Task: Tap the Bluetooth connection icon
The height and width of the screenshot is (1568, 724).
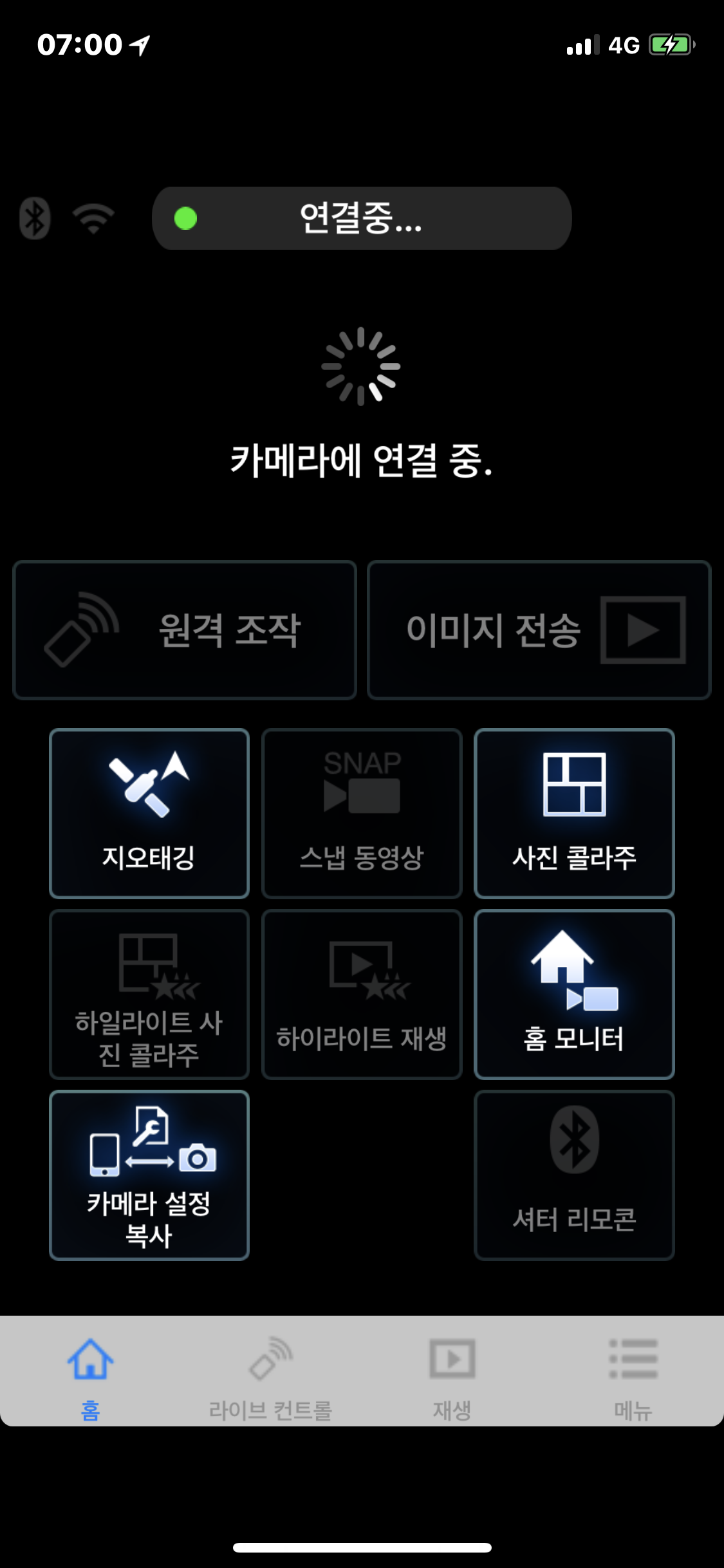Action: point(35,218)
